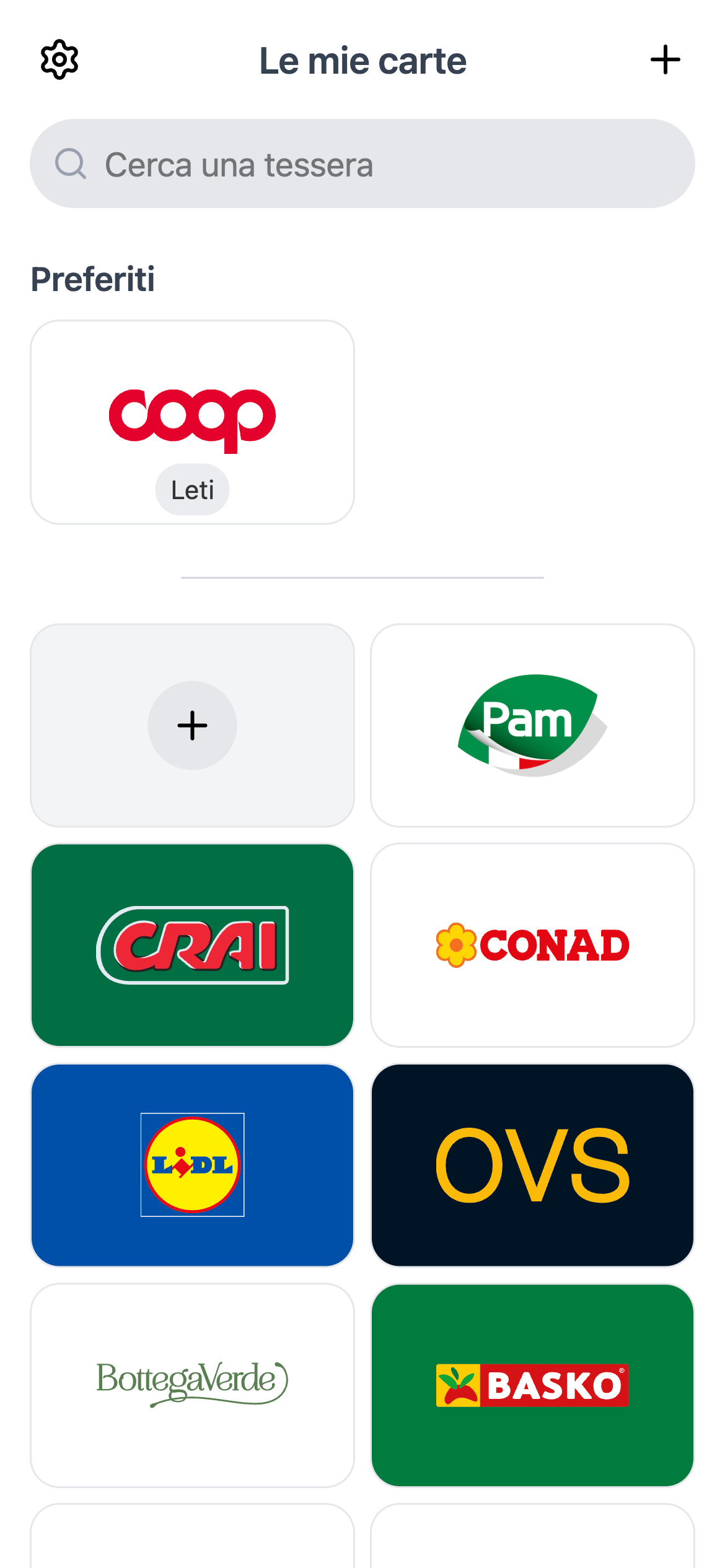This screenshot has width=725, height=1568.
Task: Open the settings gear icon
Action: coord(60,60)
